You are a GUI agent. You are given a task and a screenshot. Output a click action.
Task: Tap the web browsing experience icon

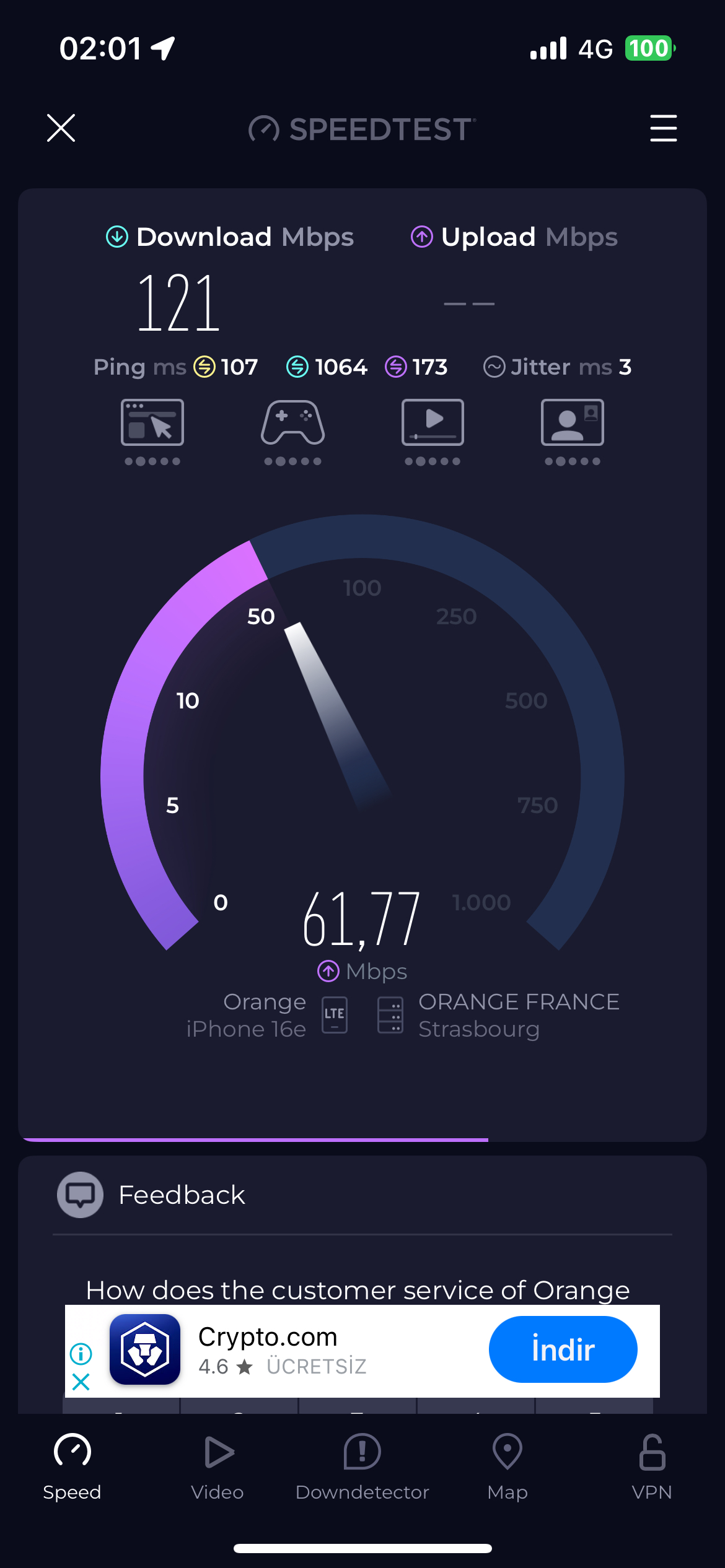[x=152, y=422]
